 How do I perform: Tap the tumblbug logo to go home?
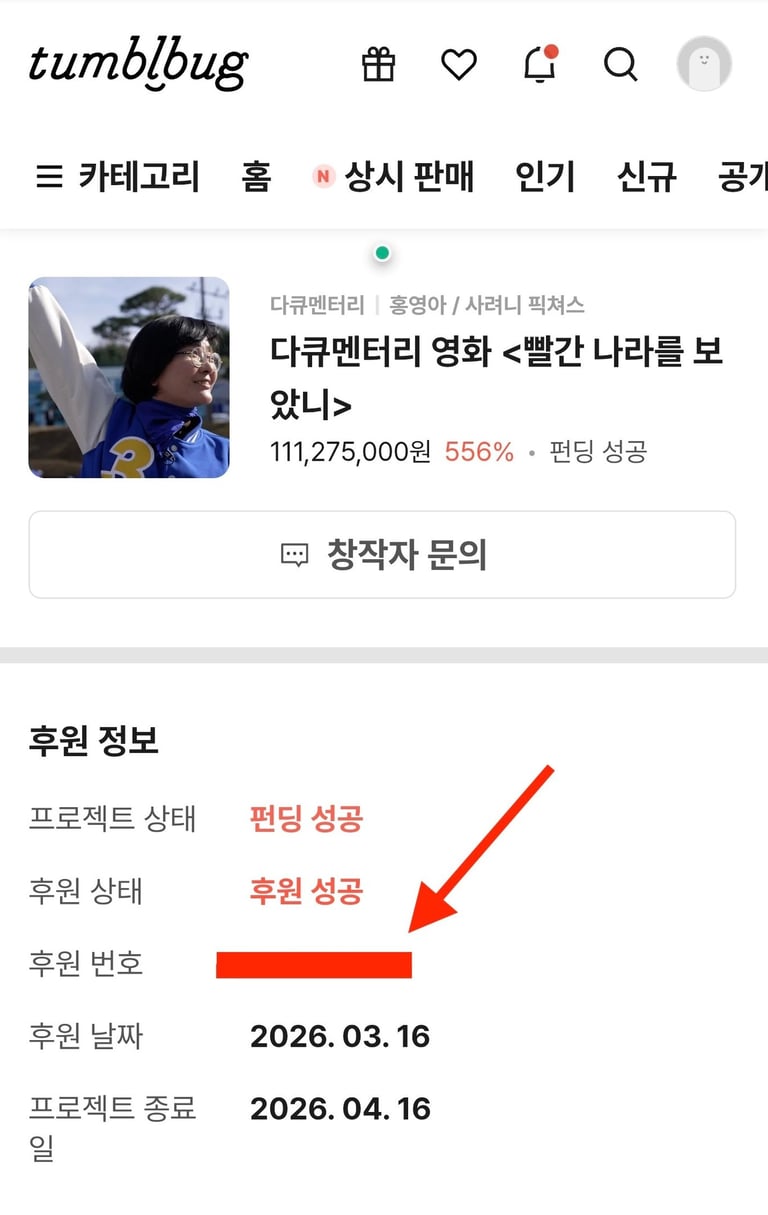click(138, 65)
